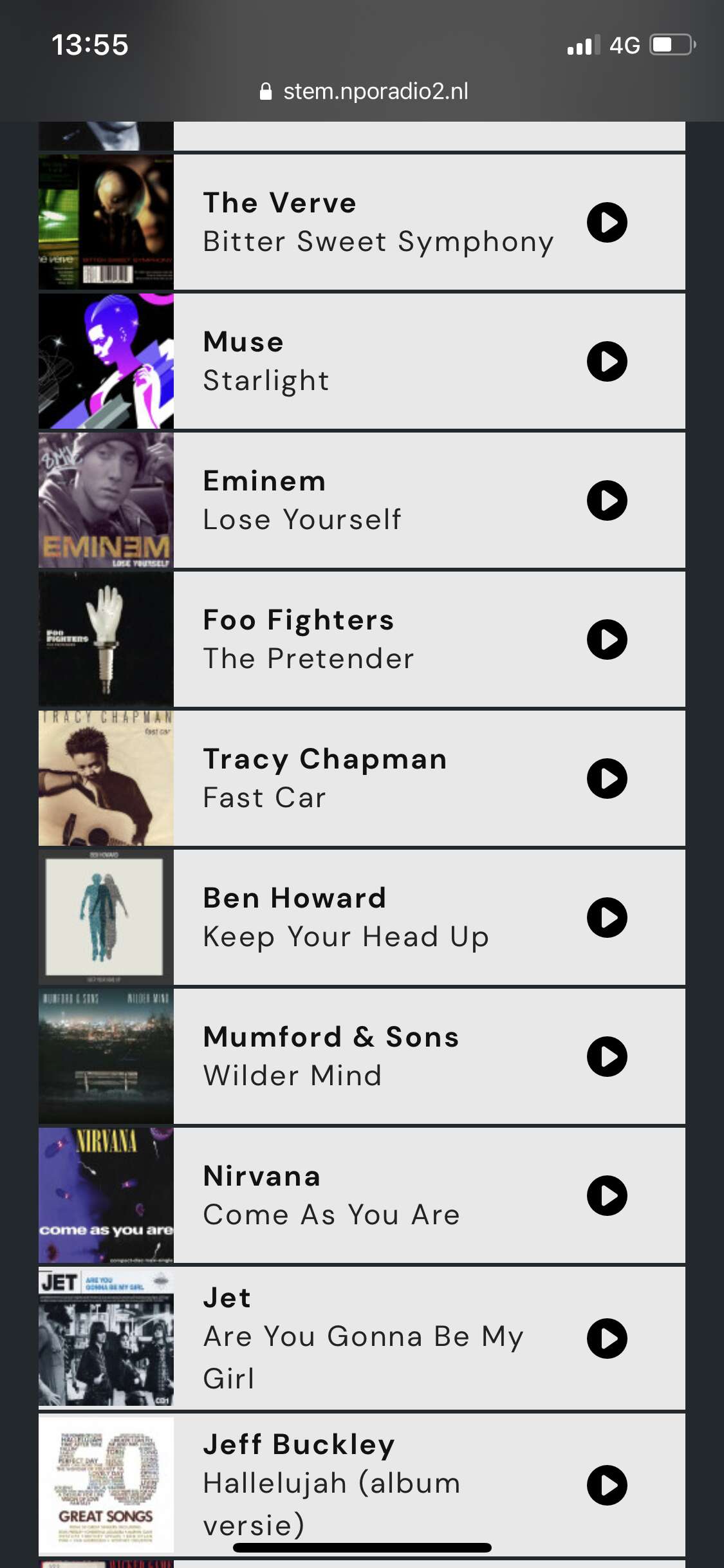
Task: Play Bitter Sweet Symphony by The Verve
Action: tap(607, 223)
